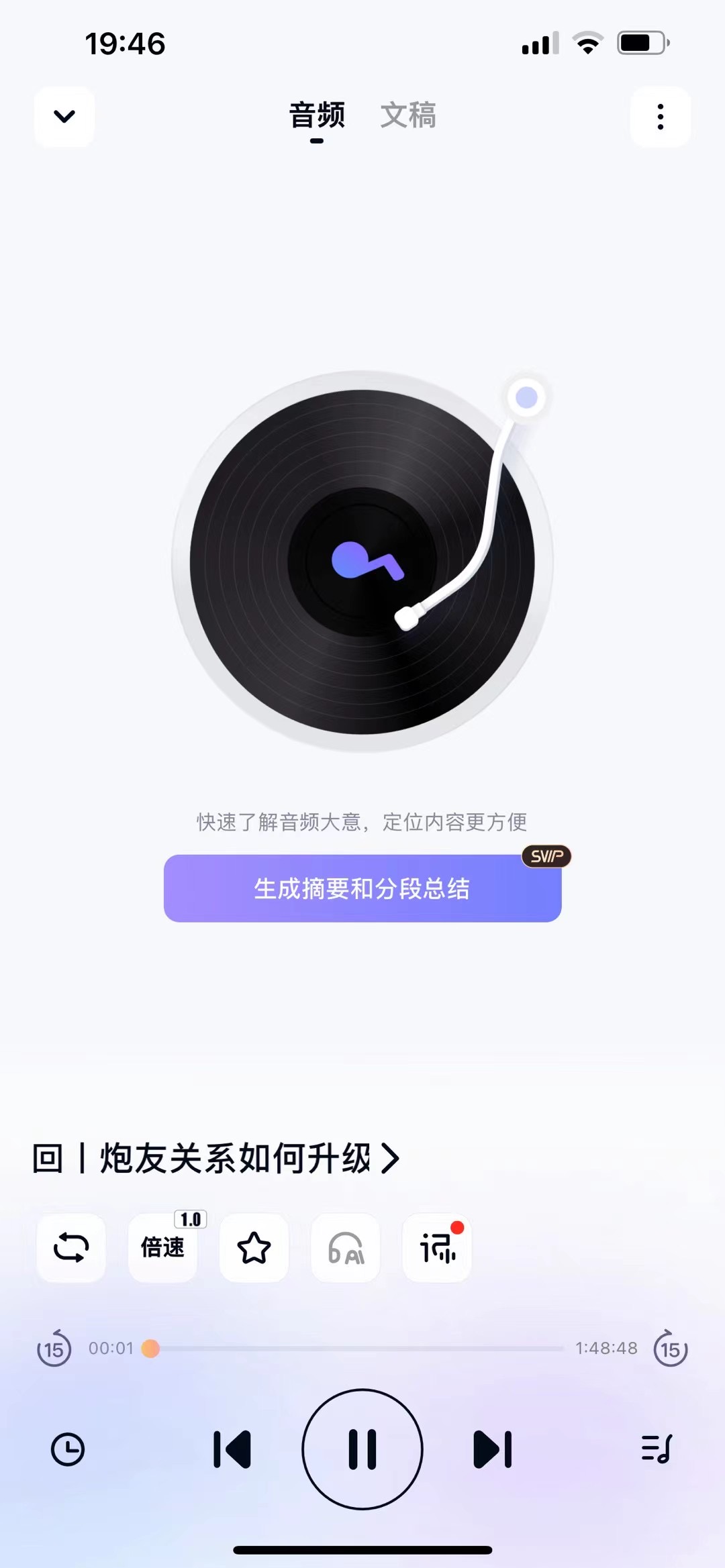The width and height of the screenshot is (725, 1568).
Task: Open the AI headphone listening feature
Action: coord(346,1248)
